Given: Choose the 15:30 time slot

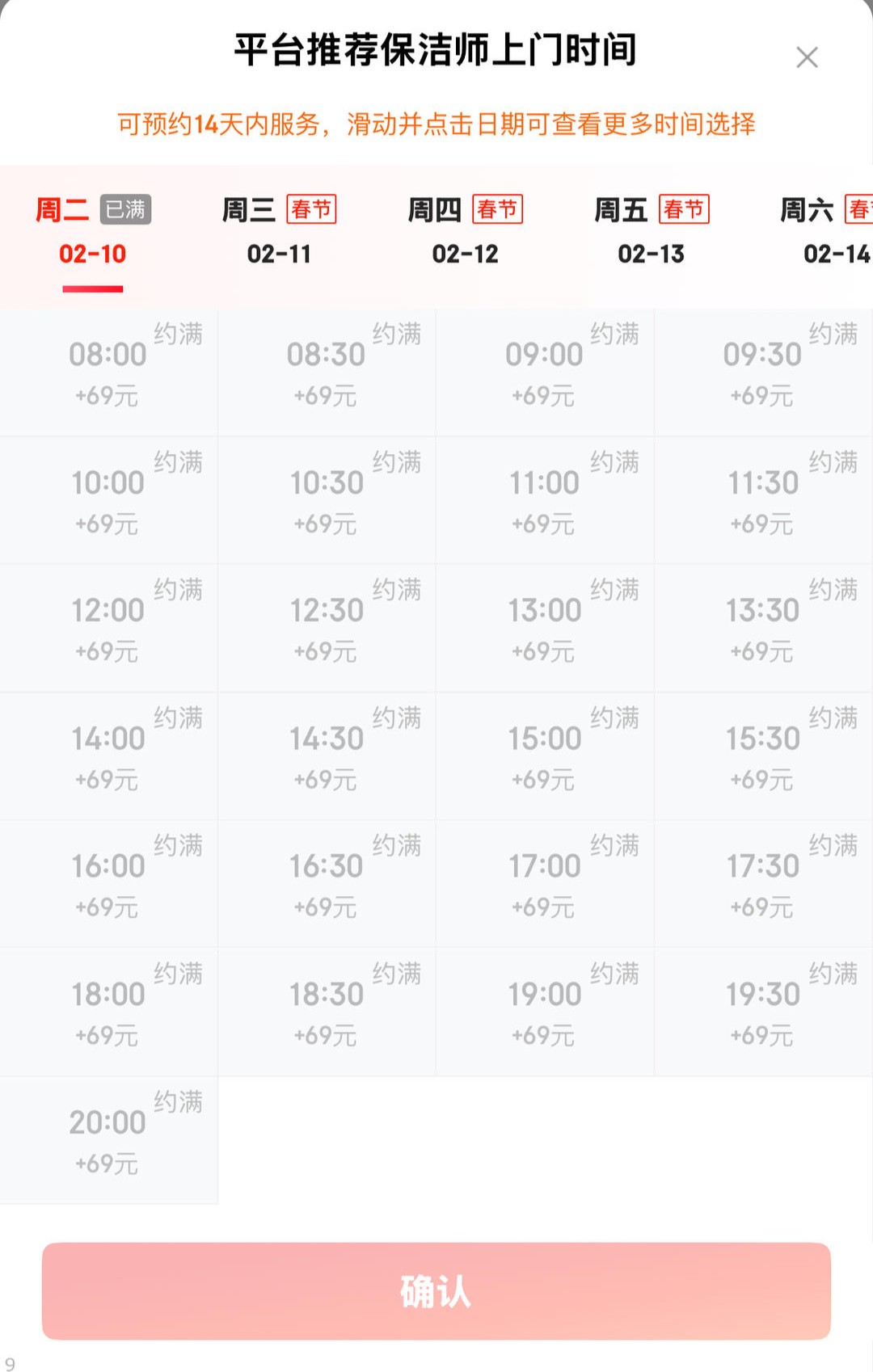Looking at the screenshot, I should (x=763, y=755).
